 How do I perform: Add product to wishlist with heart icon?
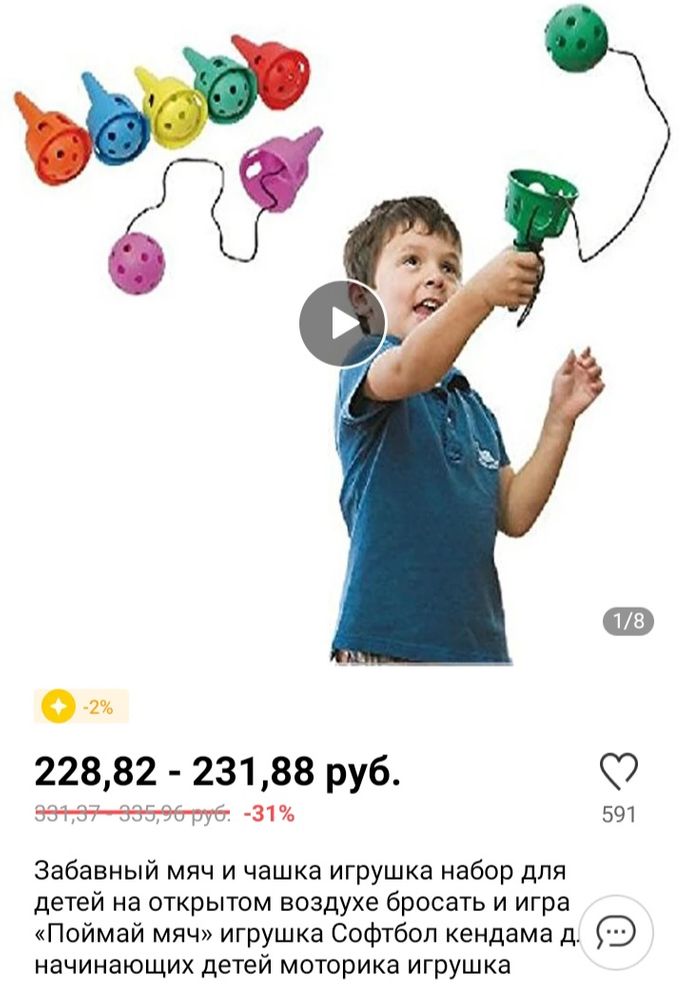click(x=618, y=771)
